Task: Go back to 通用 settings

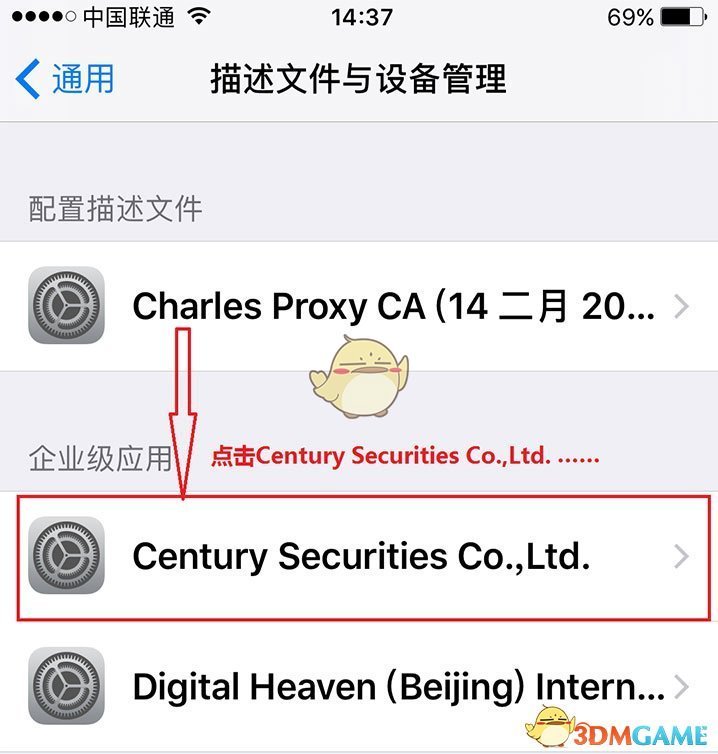Action: [65, 78]
